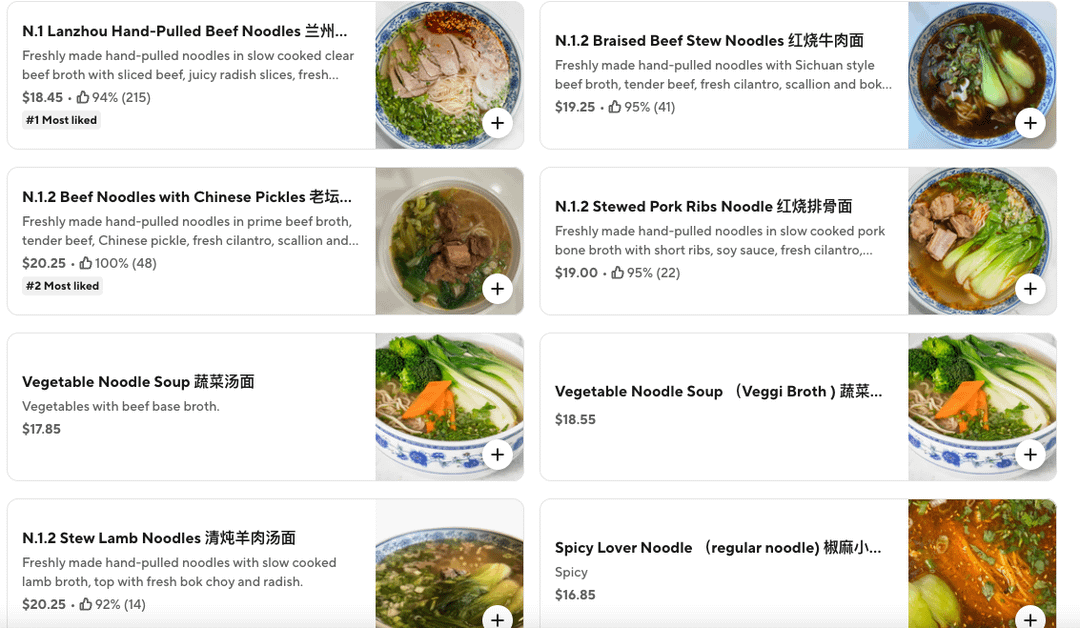Tap plus on Stewed Pork Ribs Noodle

point(1030,290)
